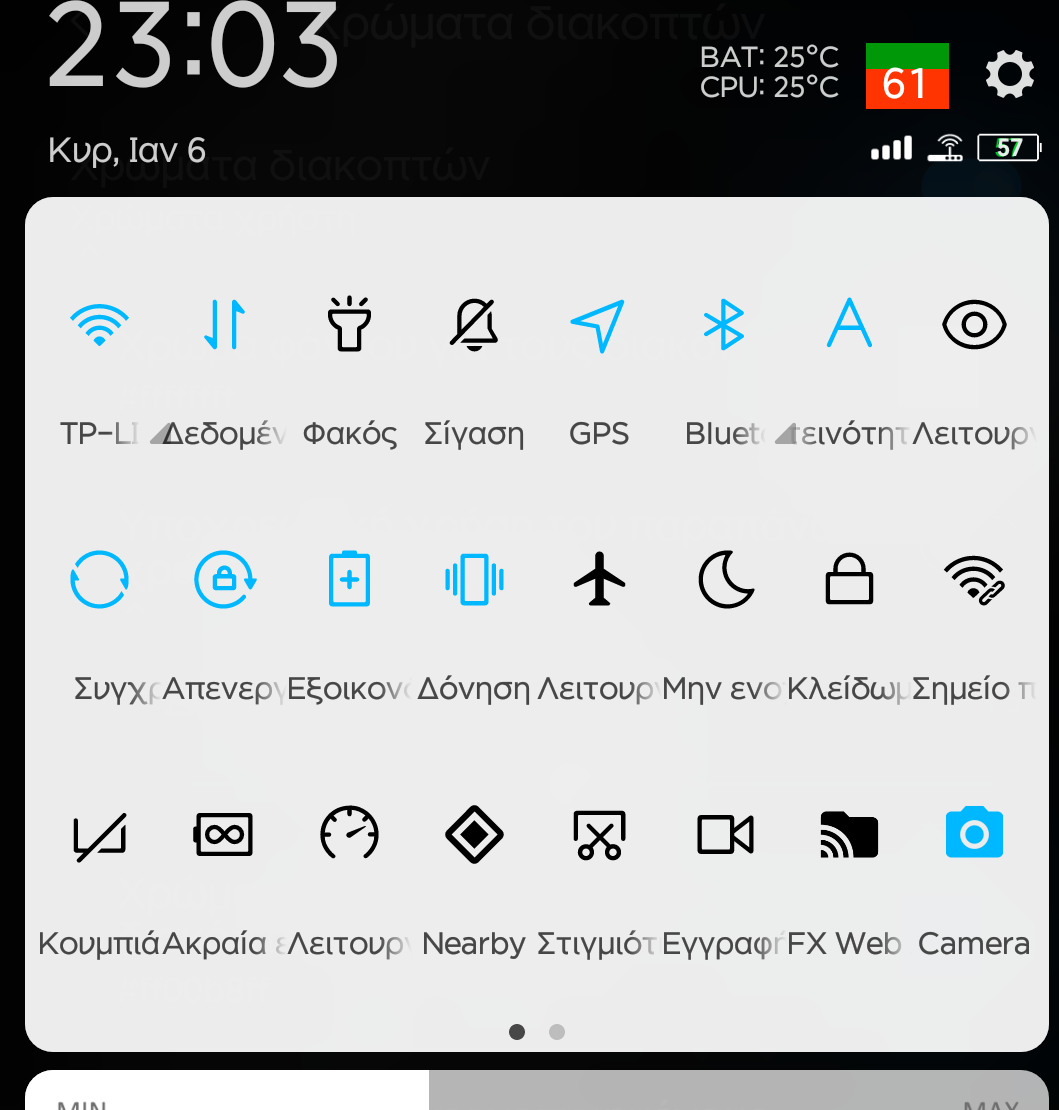Toggle auto brightness (Φωτεινότητα) tile
Viewport: 1059px width, 1110px height.
tap(849, 326)
